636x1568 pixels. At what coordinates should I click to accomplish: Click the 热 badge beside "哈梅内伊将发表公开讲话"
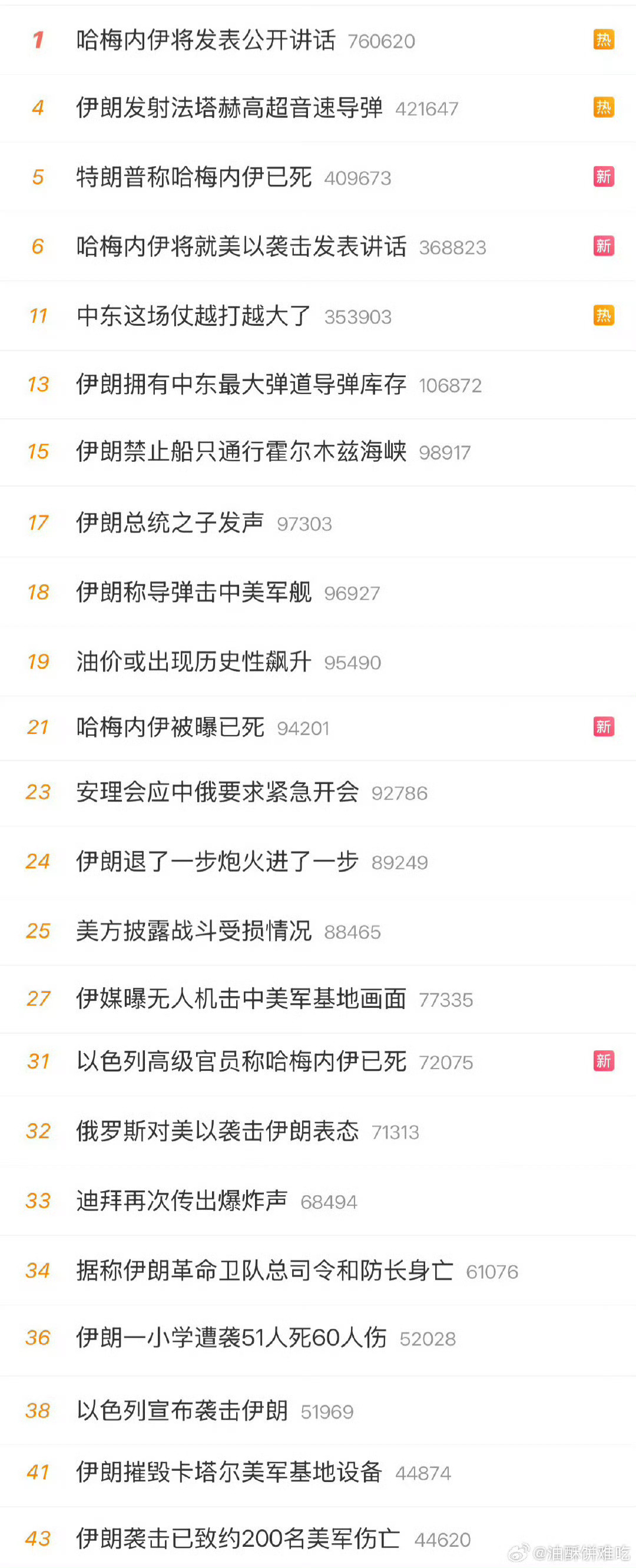click(603, 39)
